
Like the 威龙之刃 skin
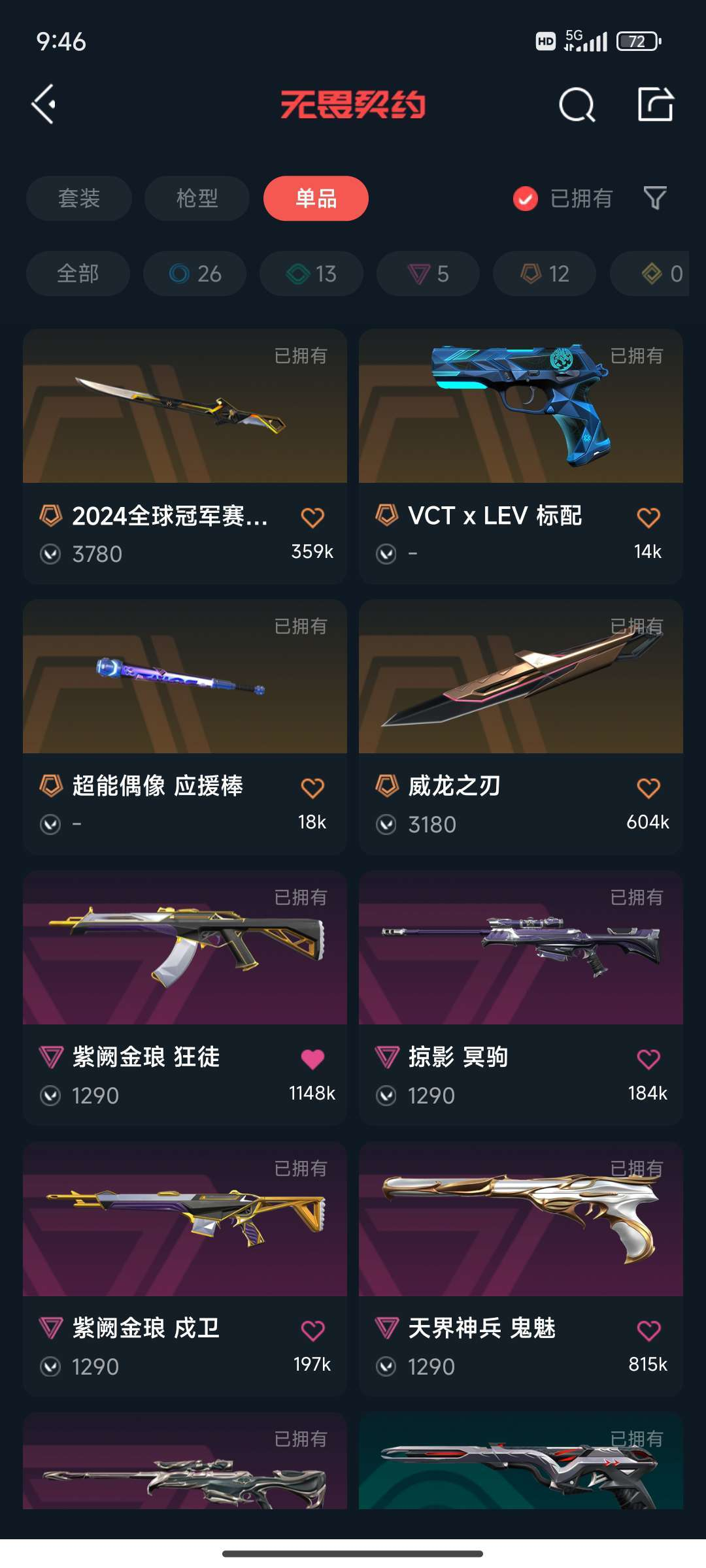[648, 788]
